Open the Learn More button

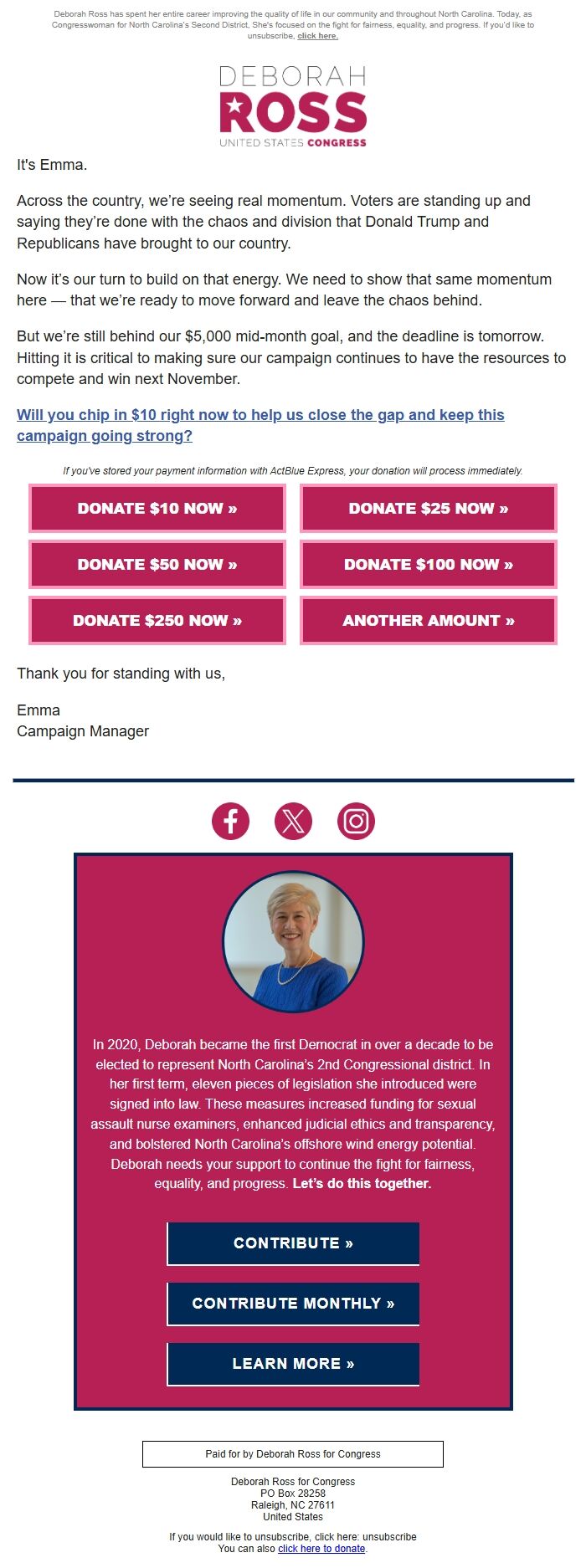(x=293, y=1364)
